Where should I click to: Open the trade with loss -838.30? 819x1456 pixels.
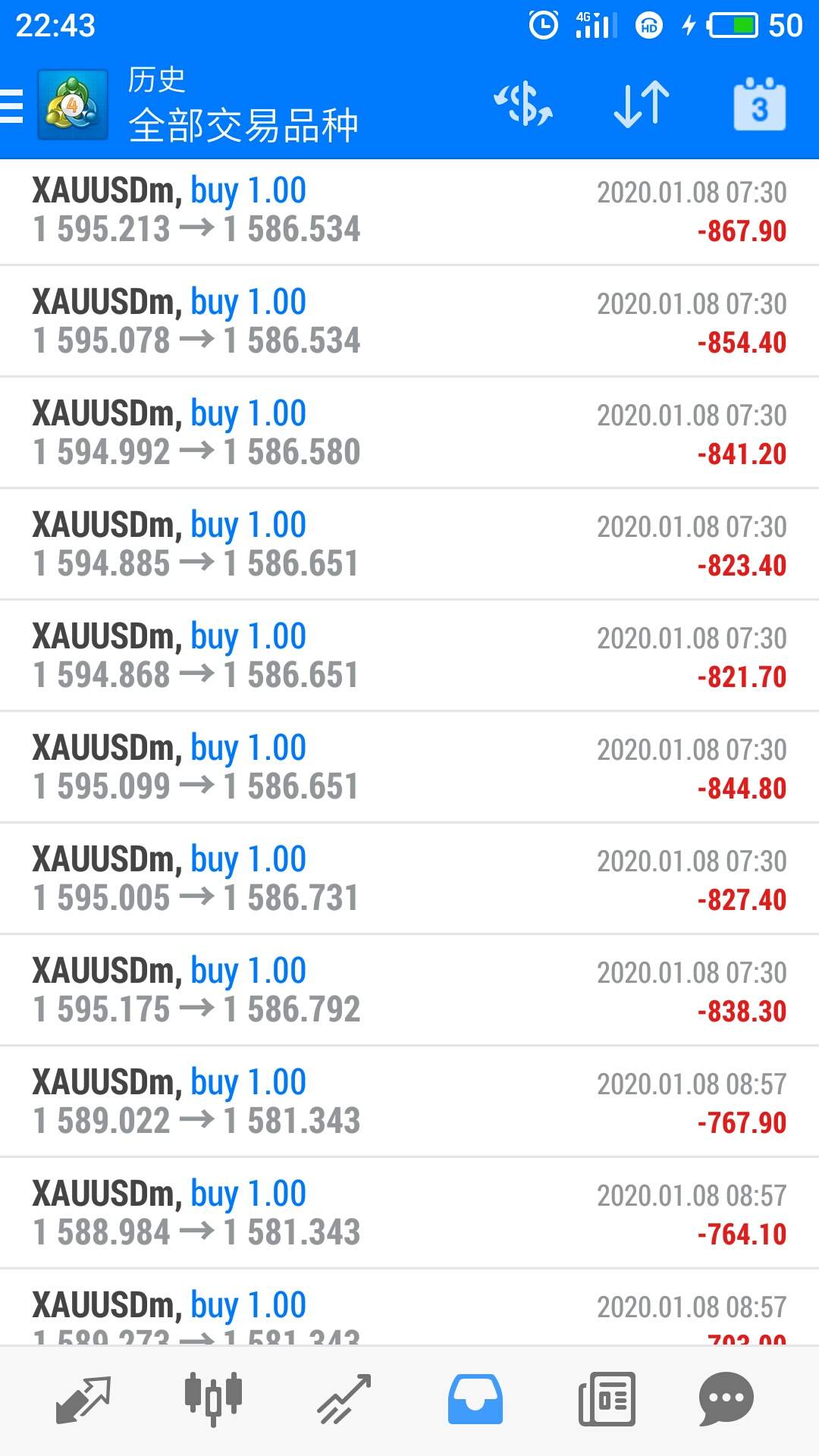click(409, 990)
